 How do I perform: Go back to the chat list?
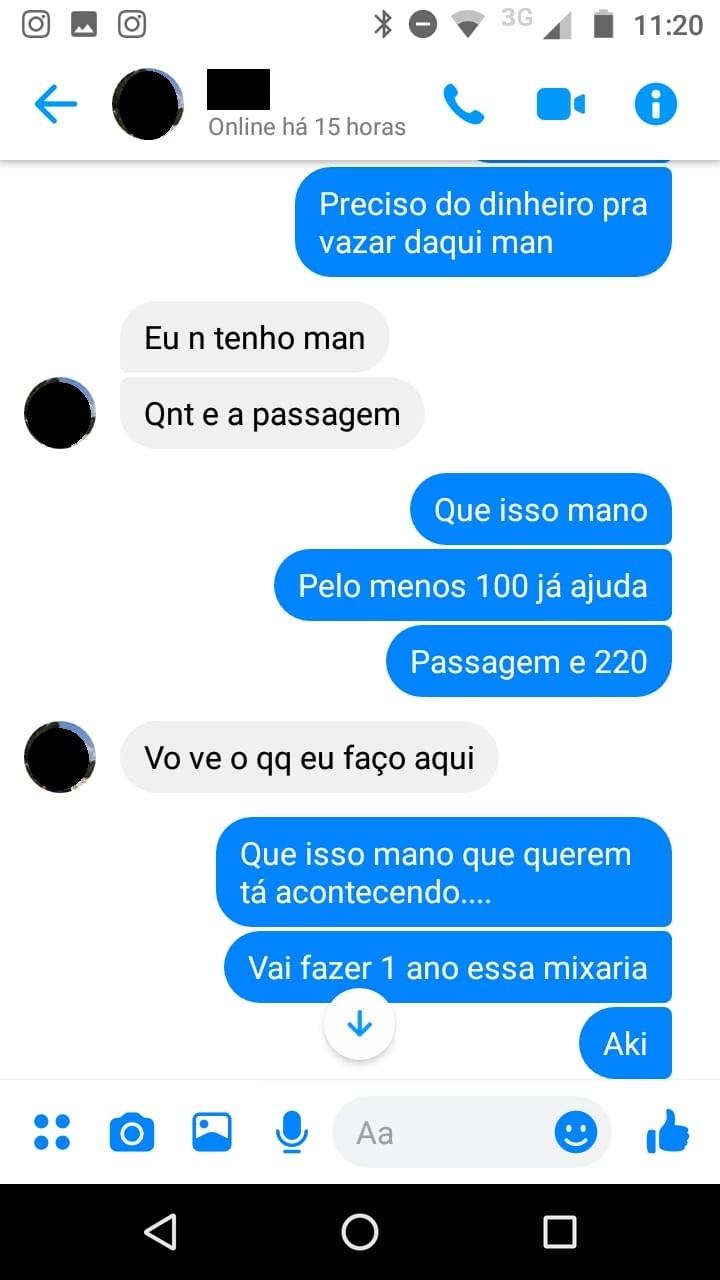[x=55, y=104]
